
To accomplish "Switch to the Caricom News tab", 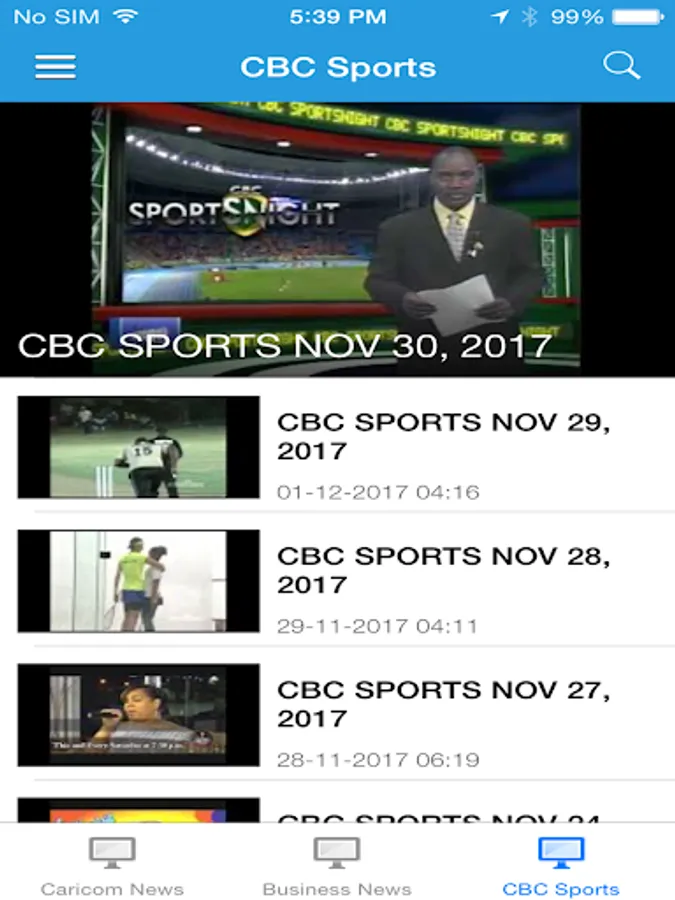I will click(112, 865).
